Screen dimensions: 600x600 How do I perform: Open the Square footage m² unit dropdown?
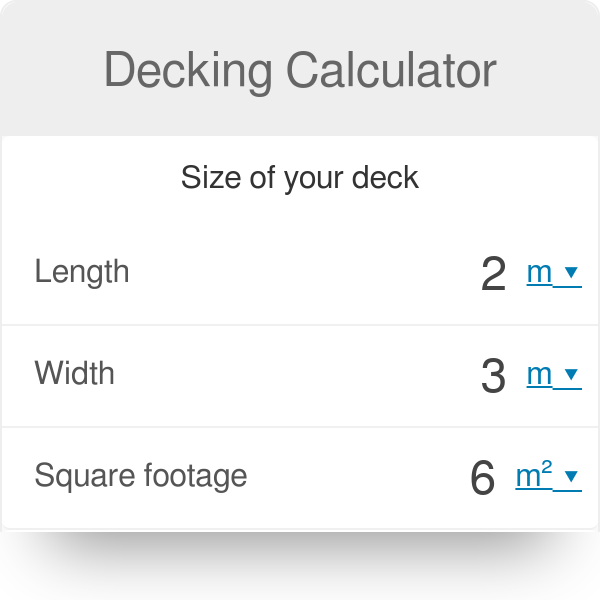(x=547, y=476)
